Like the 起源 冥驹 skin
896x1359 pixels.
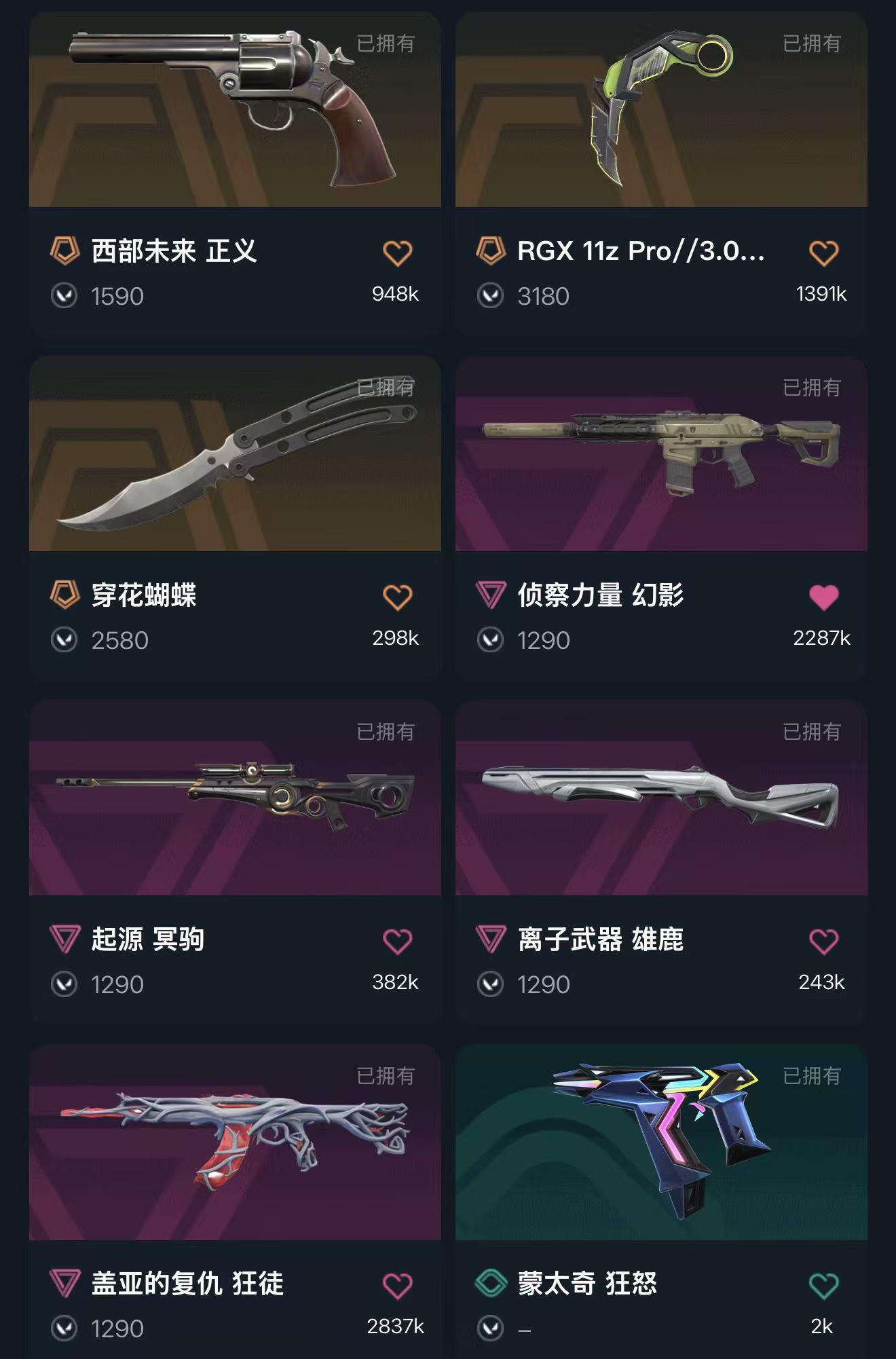397,942
